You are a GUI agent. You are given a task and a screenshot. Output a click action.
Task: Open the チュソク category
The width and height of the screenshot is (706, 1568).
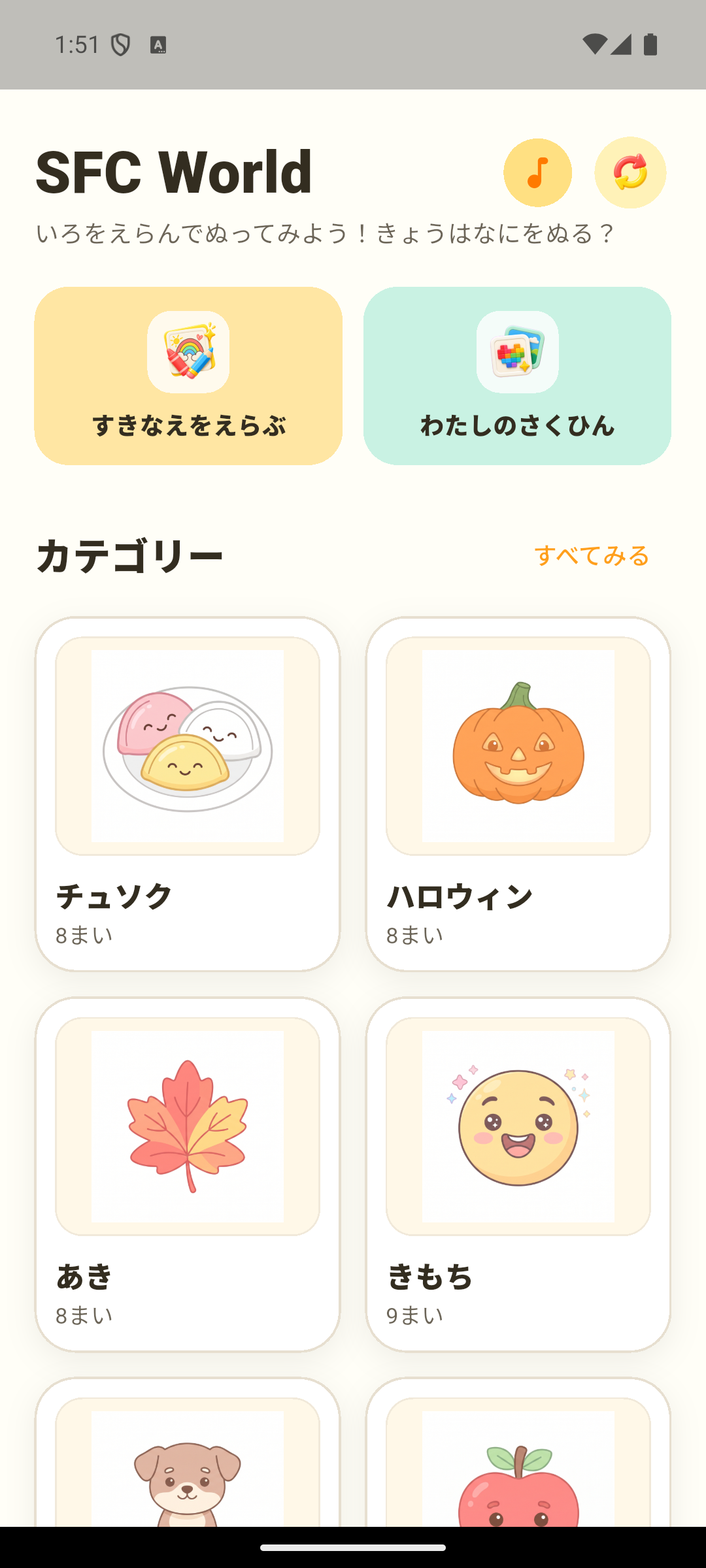click(188, 794)
